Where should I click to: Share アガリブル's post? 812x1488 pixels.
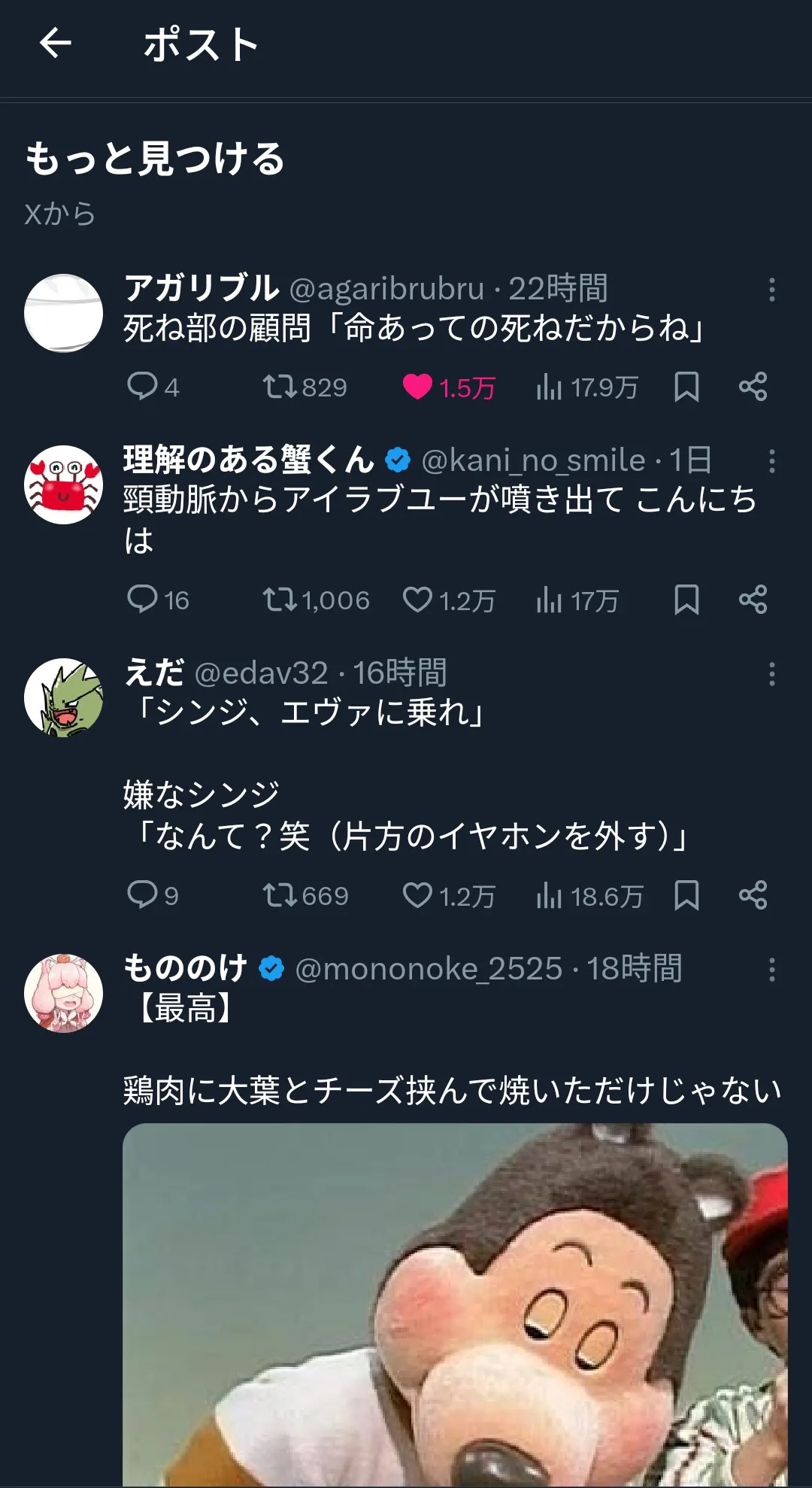tap(753, 387)
